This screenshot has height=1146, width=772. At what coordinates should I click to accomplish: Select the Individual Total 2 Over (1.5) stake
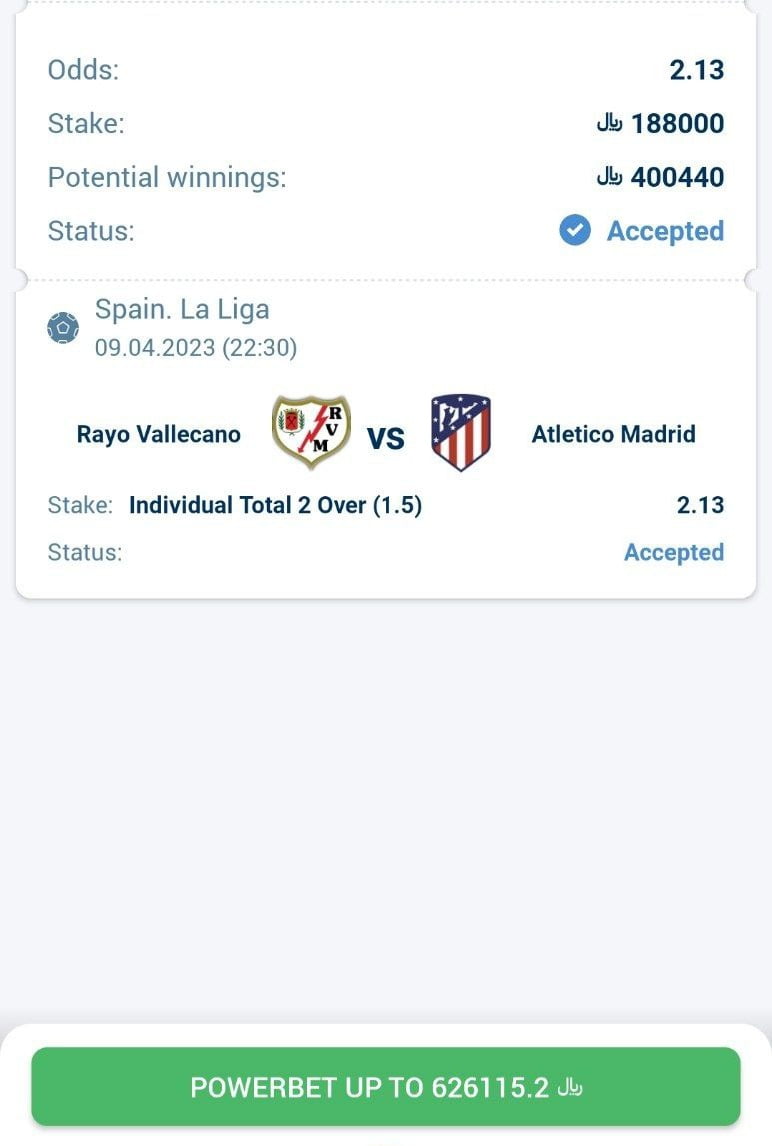click(276, 505)
